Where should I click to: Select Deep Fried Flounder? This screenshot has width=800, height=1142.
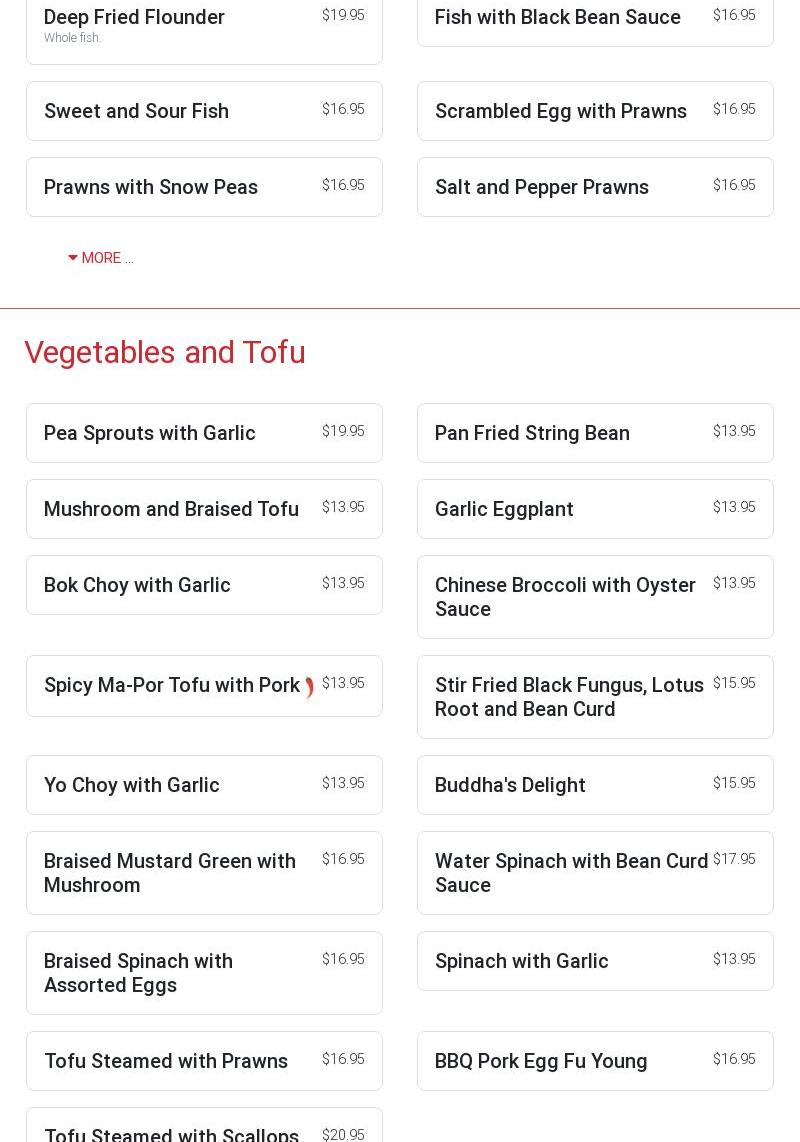pos(134,18)
